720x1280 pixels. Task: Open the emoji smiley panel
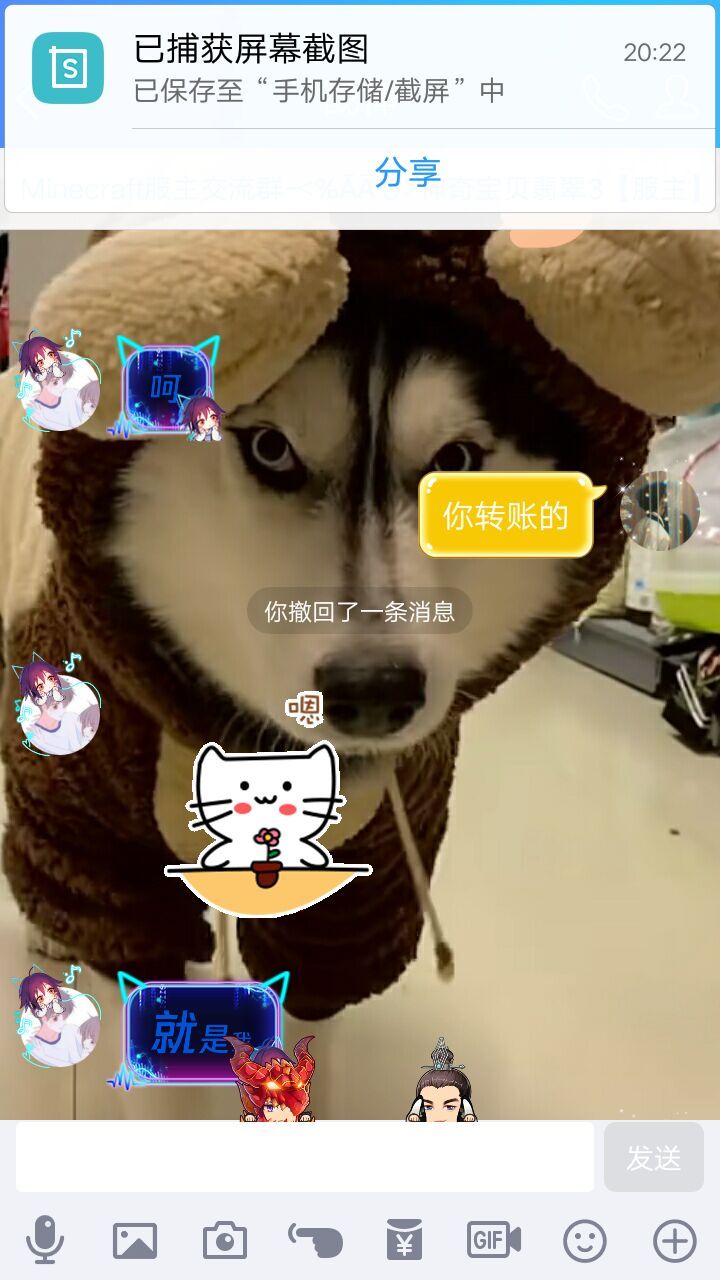[x=585, y=1241]
